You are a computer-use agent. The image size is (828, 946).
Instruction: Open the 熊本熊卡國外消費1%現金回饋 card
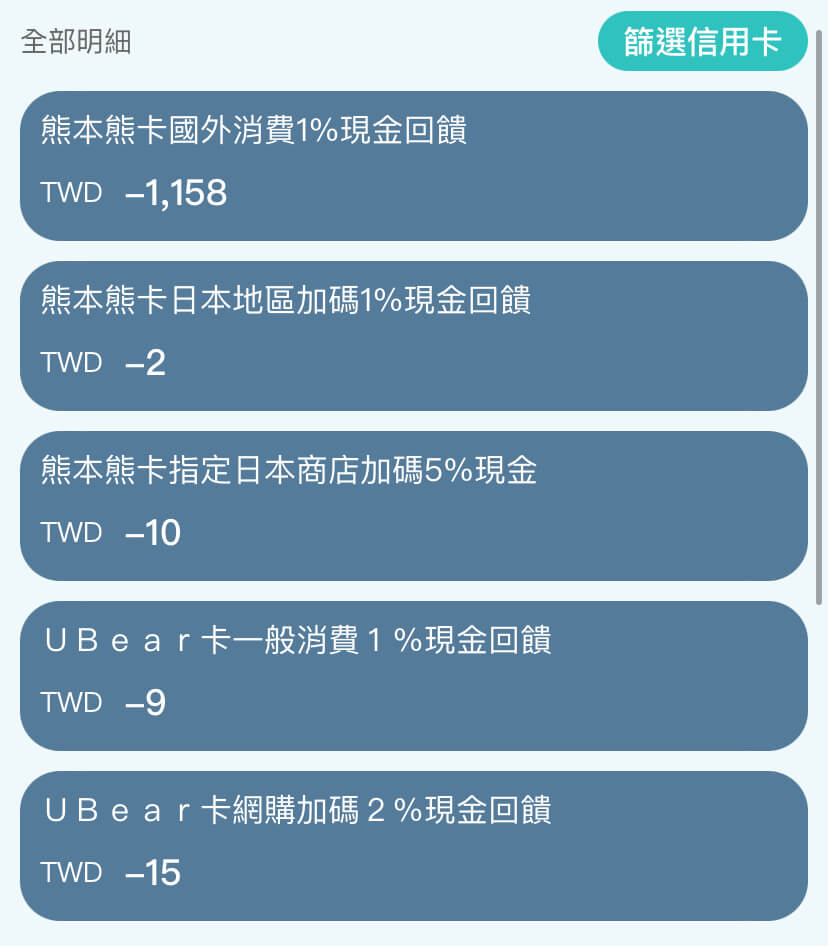[413, 166]
